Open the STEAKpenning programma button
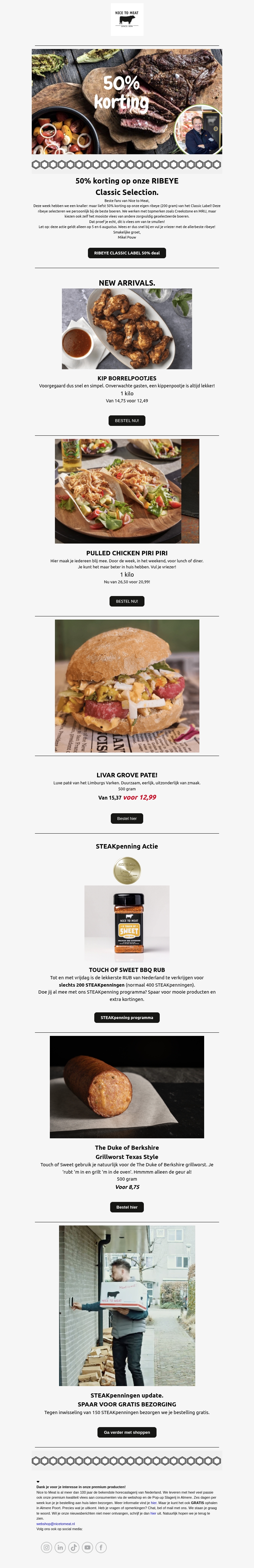 126,1017
